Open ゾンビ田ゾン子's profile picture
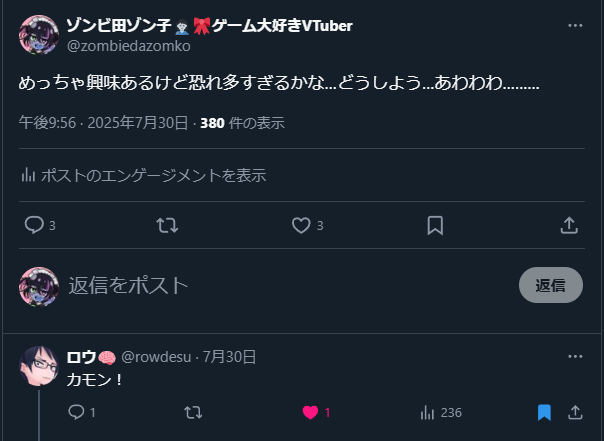Image resolution: width=604 pixels, height=441 pixels. point(39,35)
